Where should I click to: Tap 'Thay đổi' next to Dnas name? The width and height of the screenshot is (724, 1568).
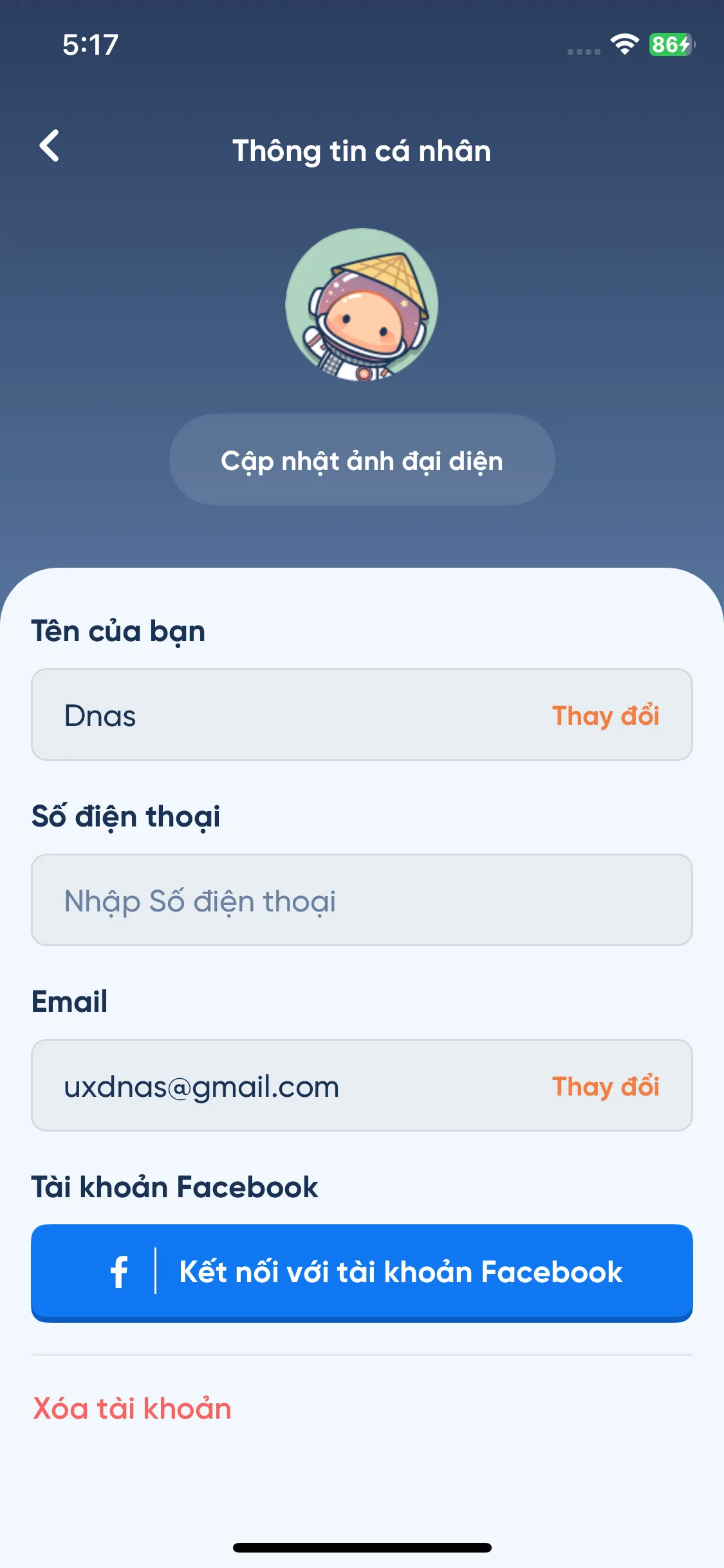point(606,714)
